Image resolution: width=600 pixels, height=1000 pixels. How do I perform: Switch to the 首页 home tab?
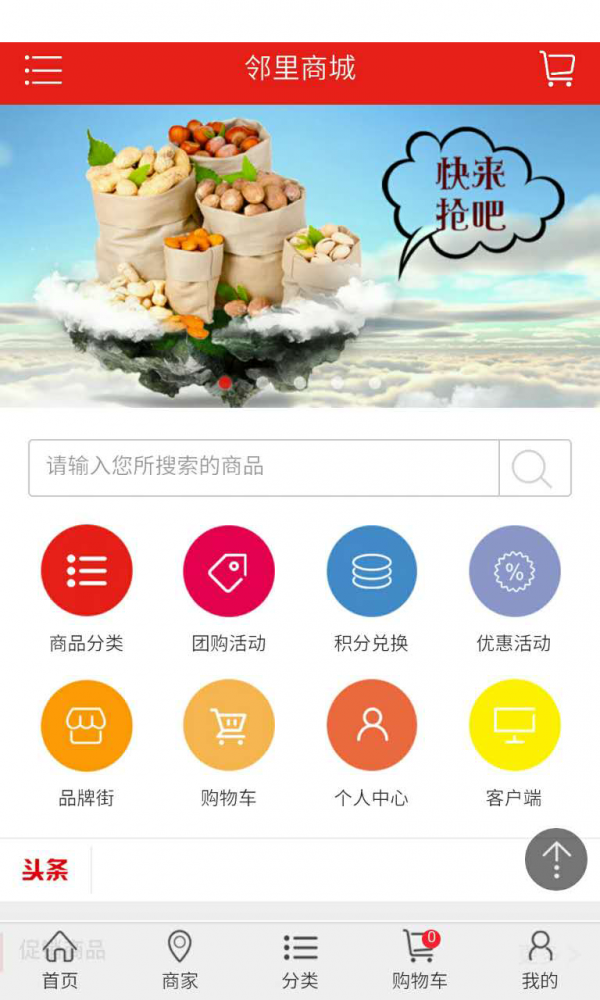tap(60, 960)
